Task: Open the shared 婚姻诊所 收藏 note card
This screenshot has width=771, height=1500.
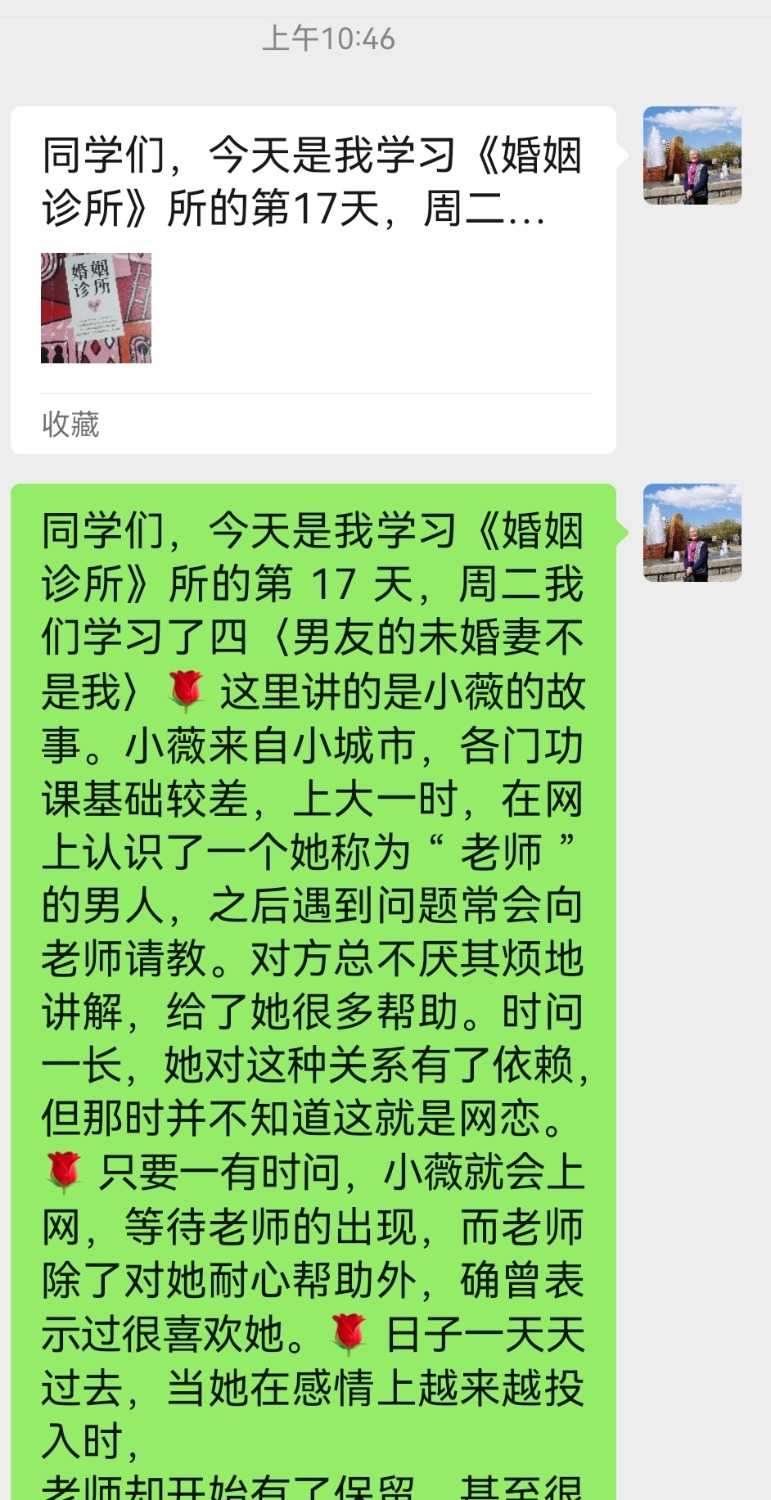Action: [312, 280]
